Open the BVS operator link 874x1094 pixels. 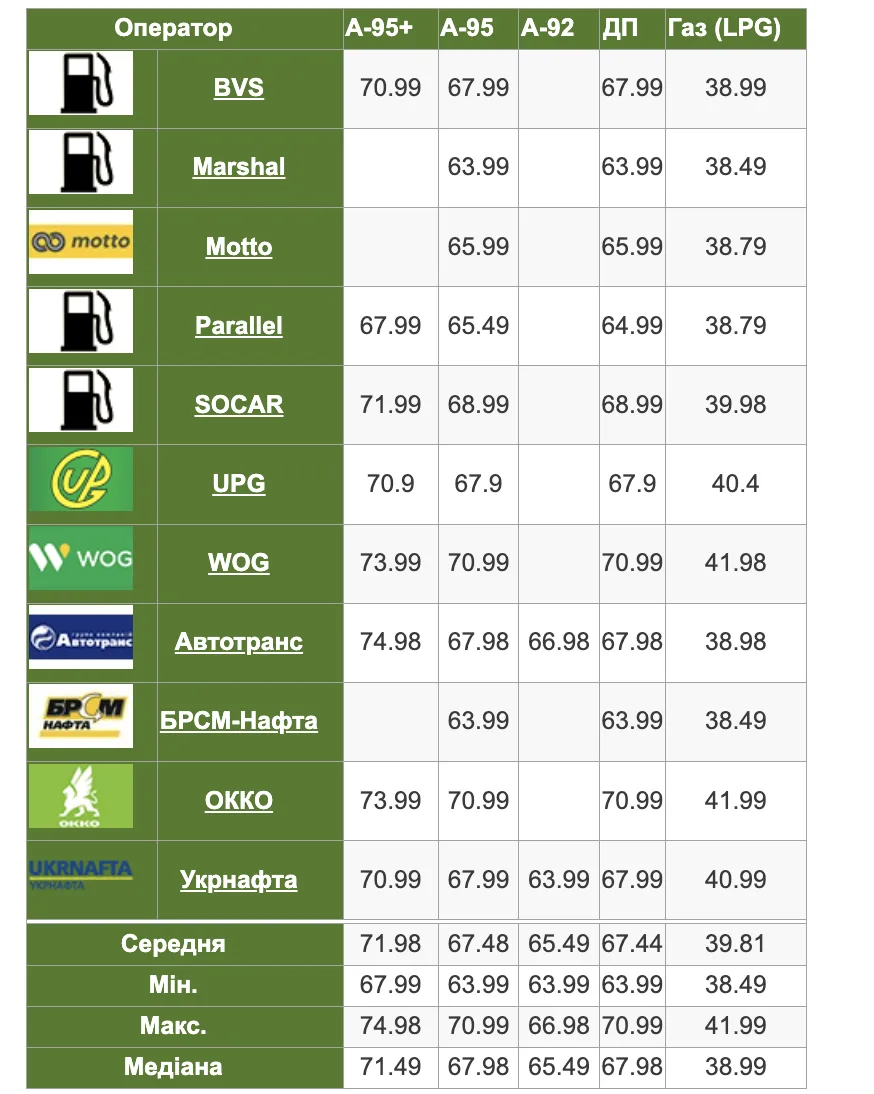click(238, 88)
